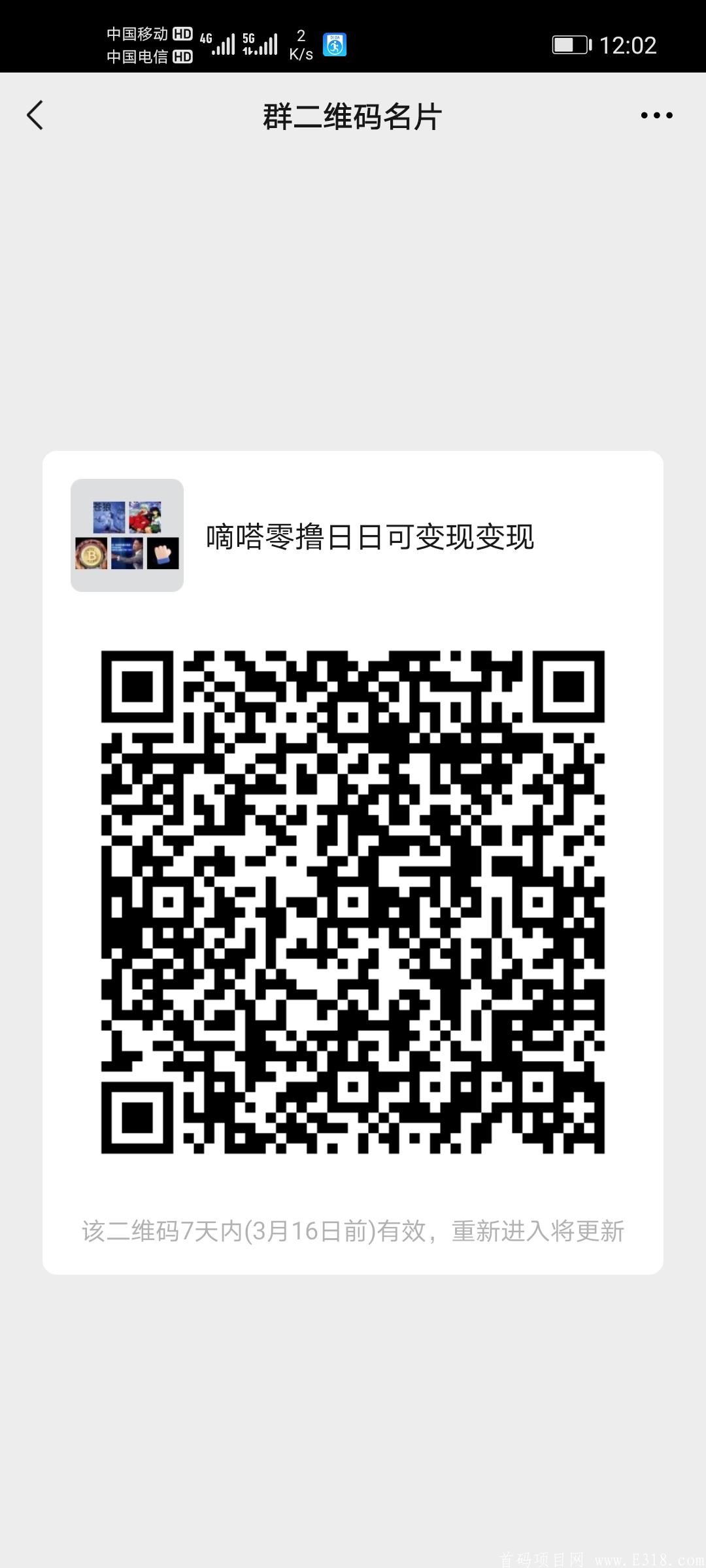This screenshot has width=706, height=1568.
Task: Open the more options menu via the ellipsis
Action: pos(657,115)
